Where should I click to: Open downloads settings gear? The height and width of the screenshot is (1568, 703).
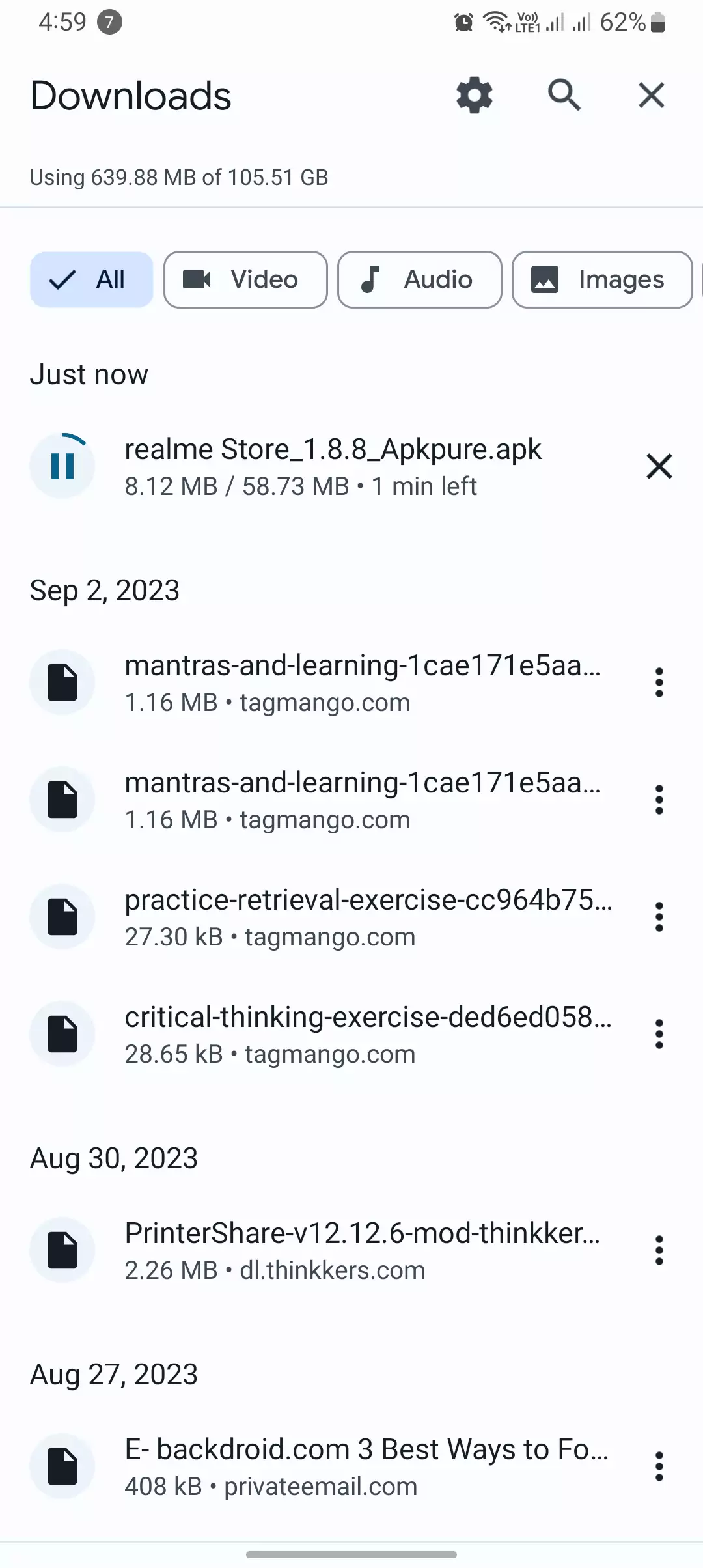point(475,95)
